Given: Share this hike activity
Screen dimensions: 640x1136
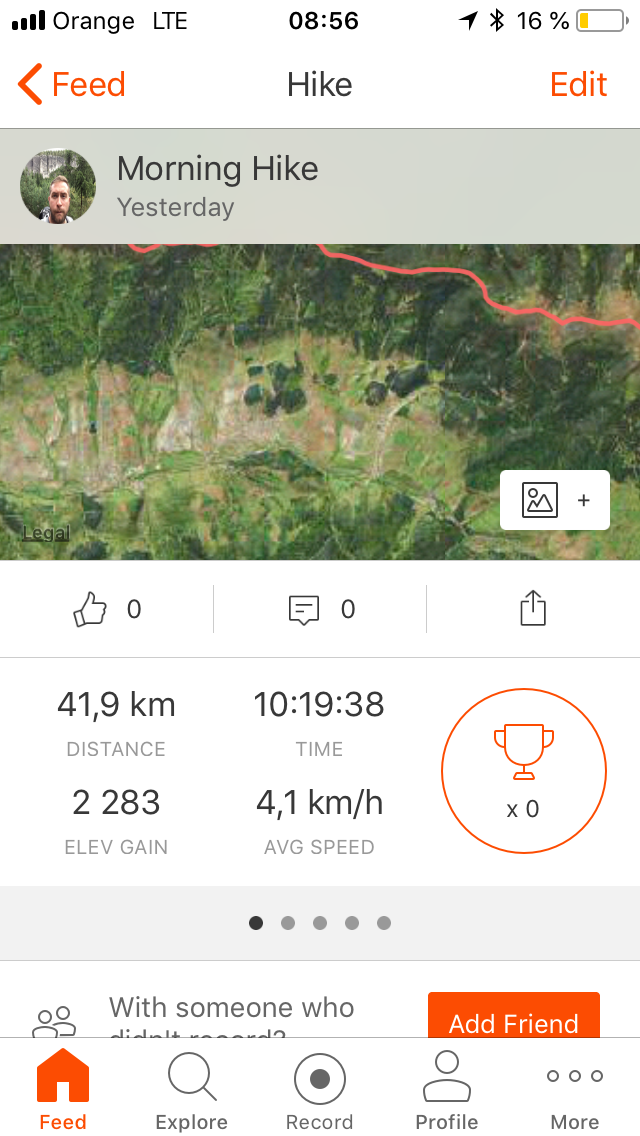Looking at the screenshot, I should (x=533, y=609).
